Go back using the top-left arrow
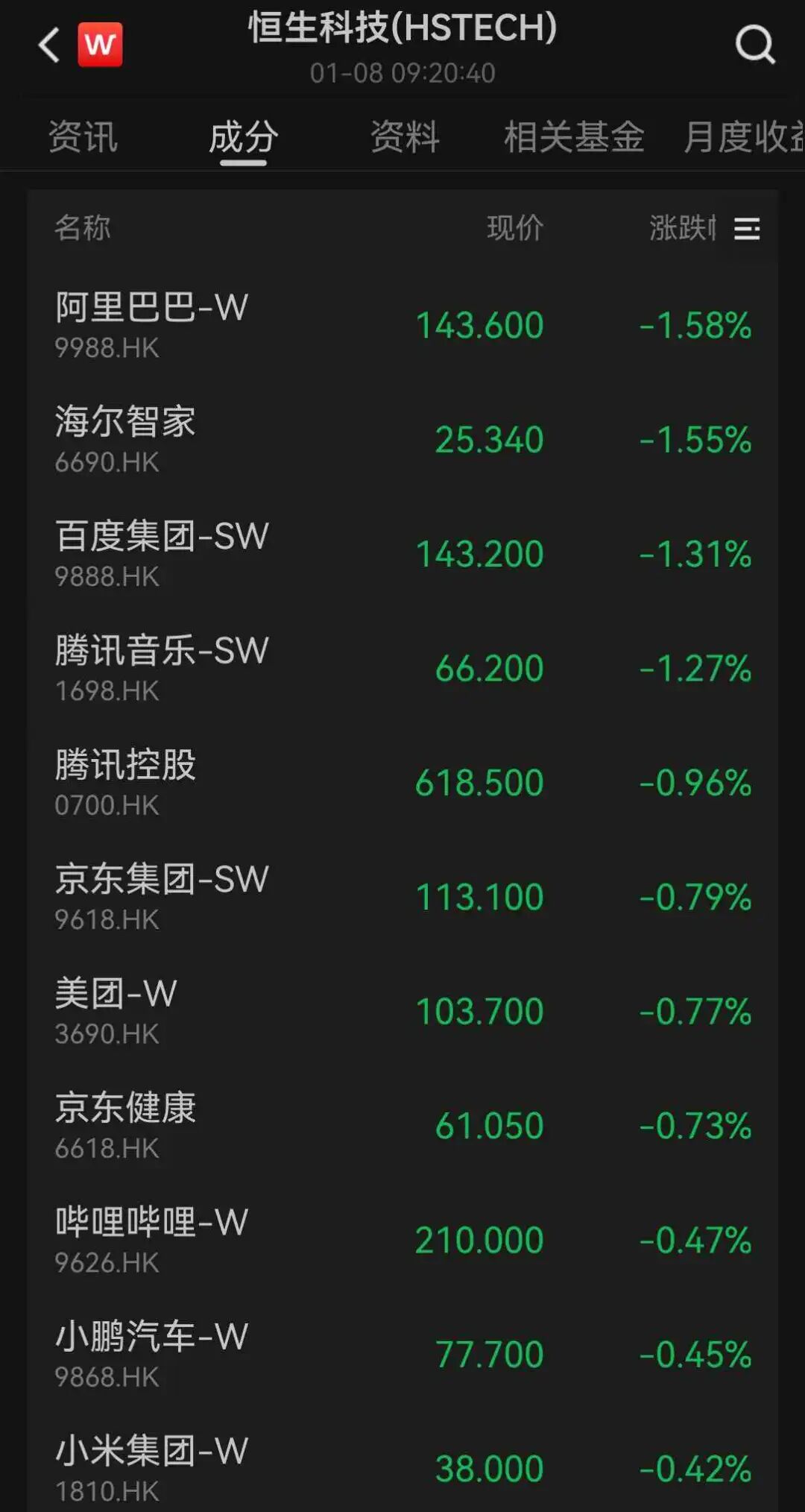Viewport: 805px width, 1512px height. pos(49,45)
